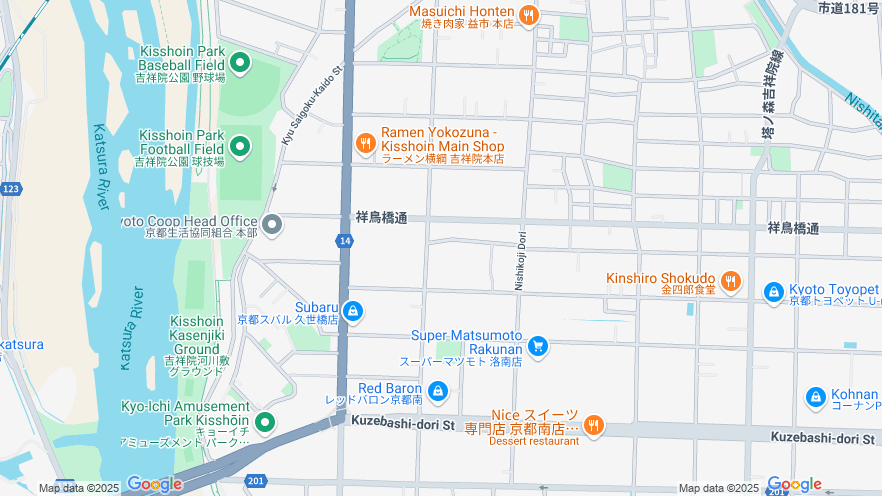Open Kinshiro Shokudo restaurant pin
The image size is (882, 496).
tap(731, 282)
